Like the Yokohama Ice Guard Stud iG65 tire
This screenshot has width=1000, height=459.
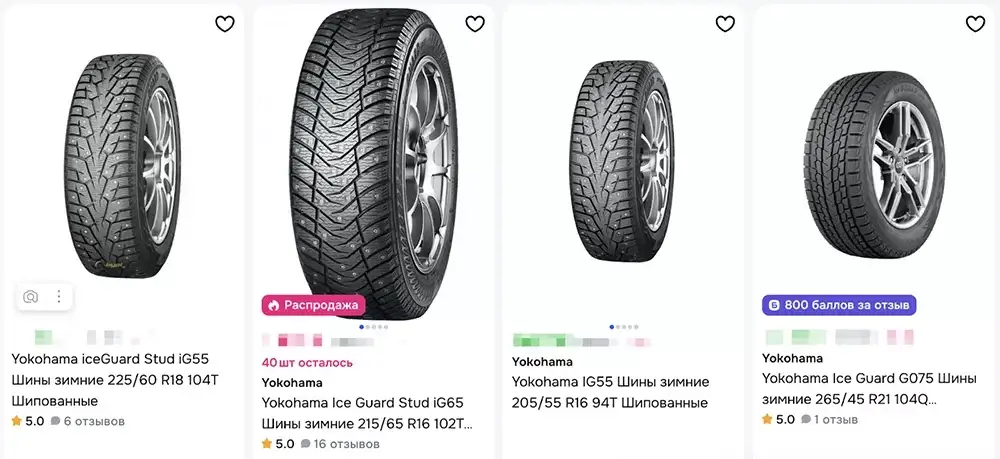[x=475, y=24]
